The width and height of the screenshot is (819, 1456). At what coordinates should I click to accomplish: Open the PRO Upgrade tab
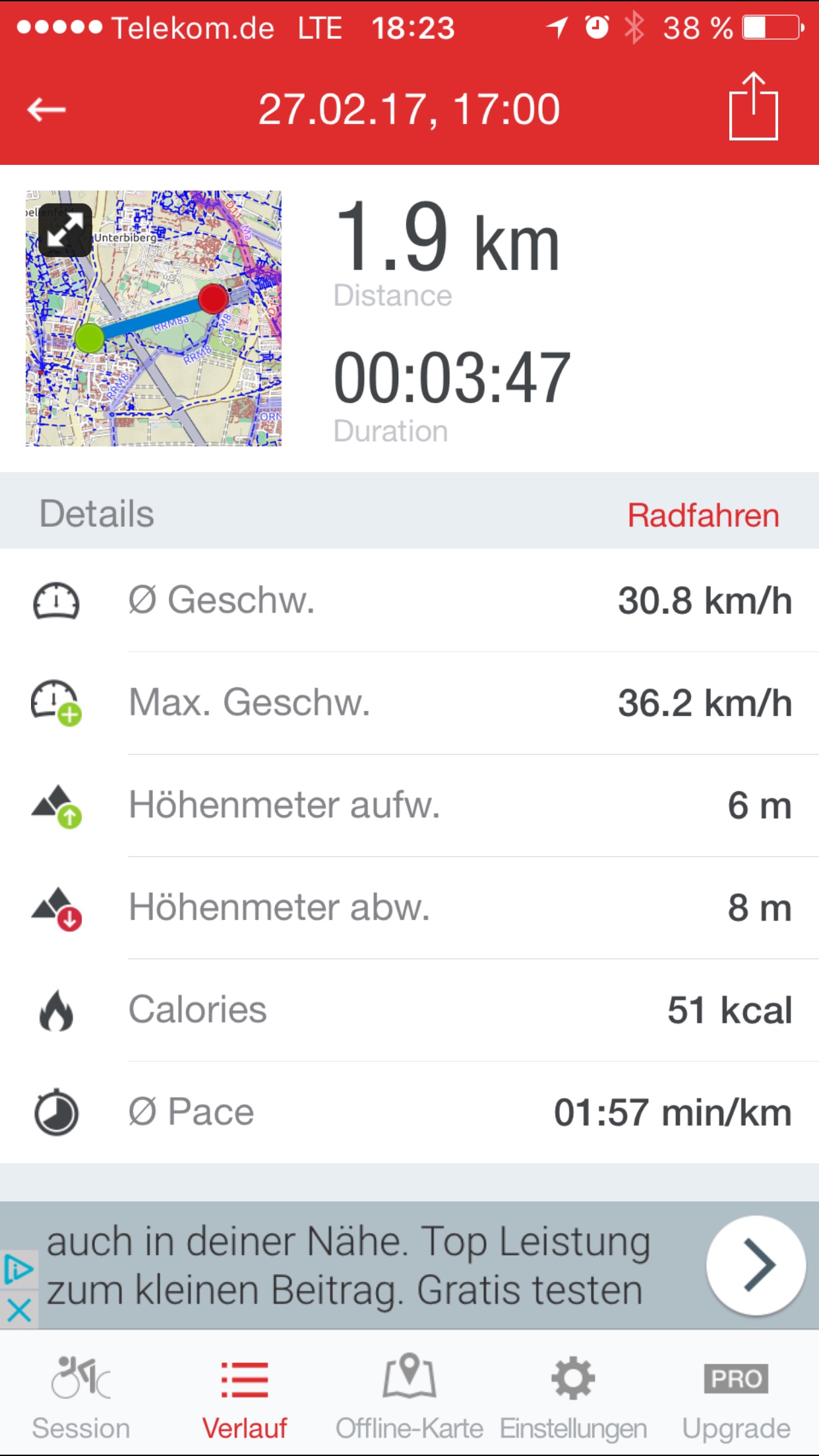736,1395
